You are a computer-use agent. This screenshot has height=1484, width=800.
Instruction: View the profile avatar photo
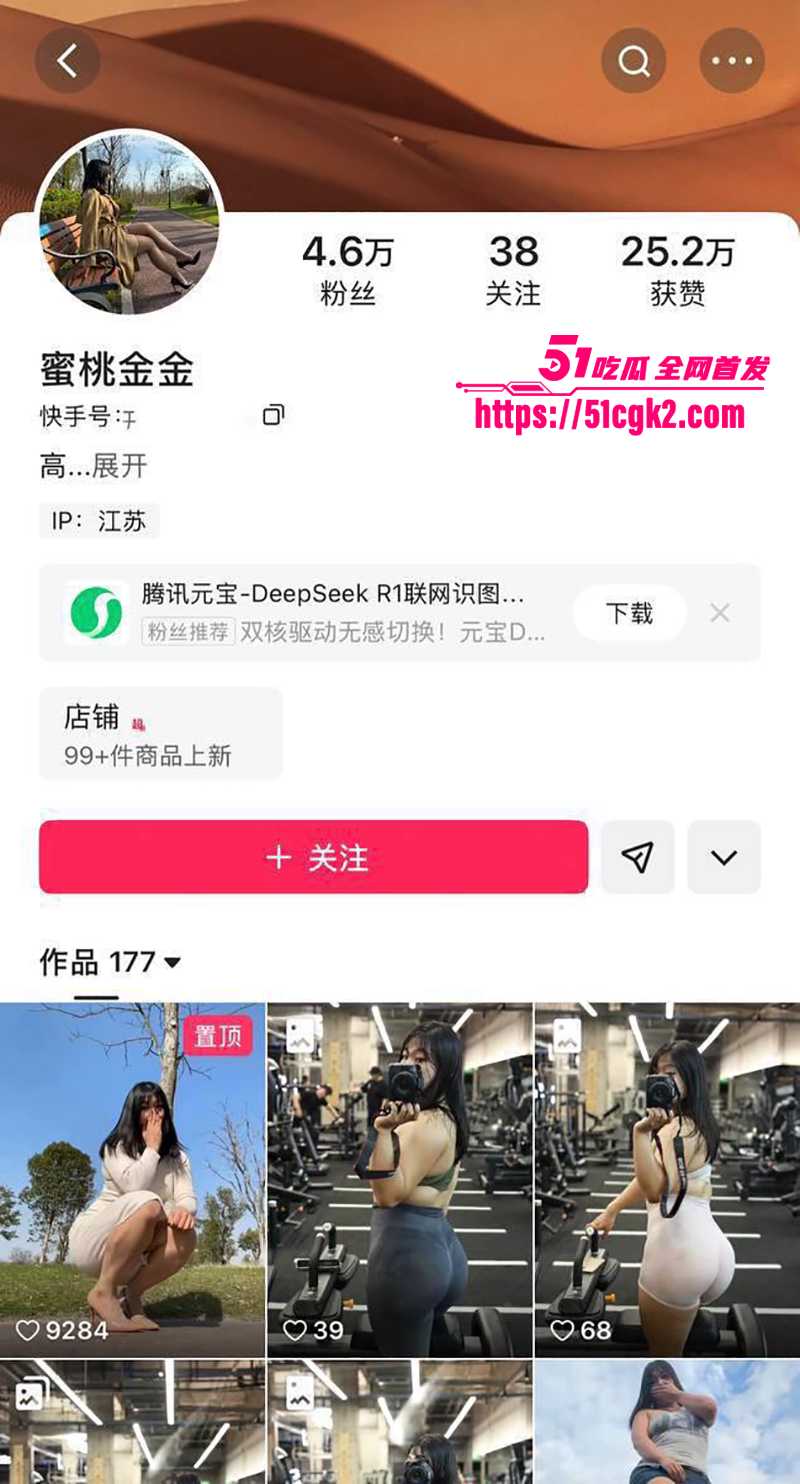point(128,223)
